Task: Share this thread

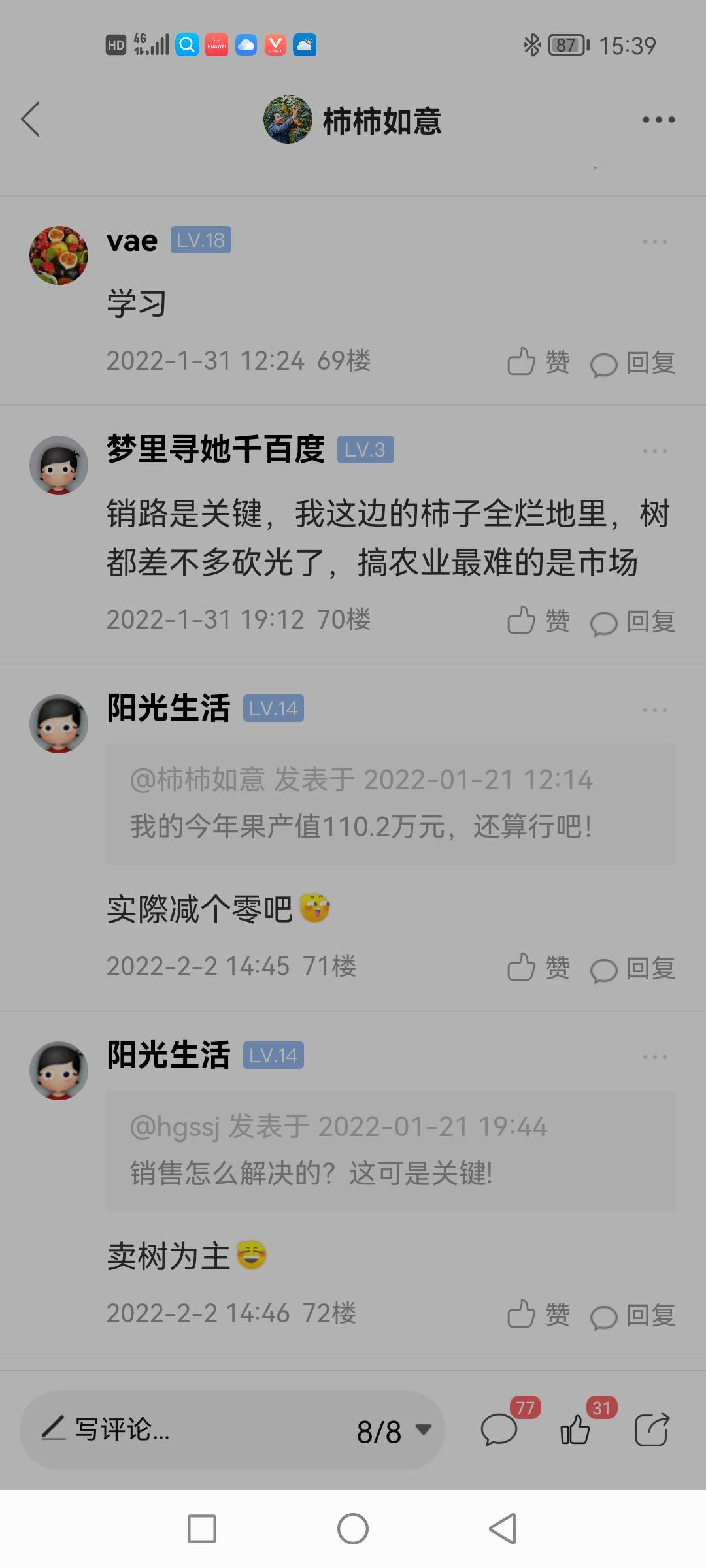Action: pyautogui.click(x=652, y=1429)
